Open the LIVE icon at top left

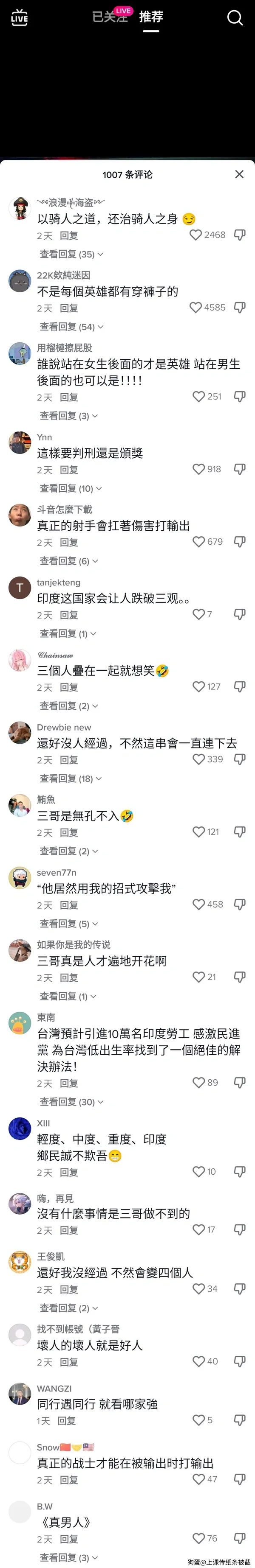(20, 17)
